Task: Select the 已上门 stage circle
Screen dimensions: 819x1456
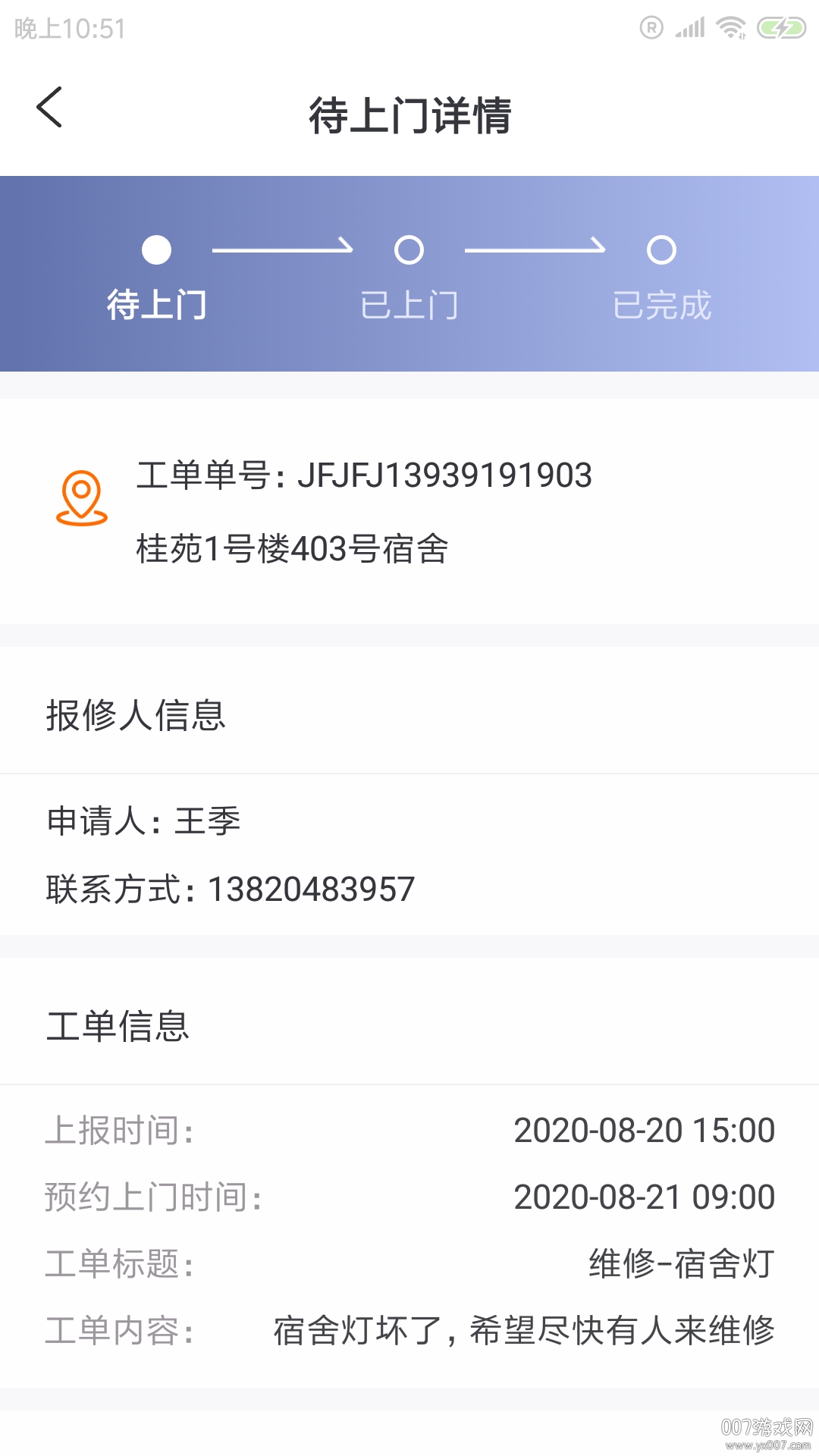Action: click(409, 250)
